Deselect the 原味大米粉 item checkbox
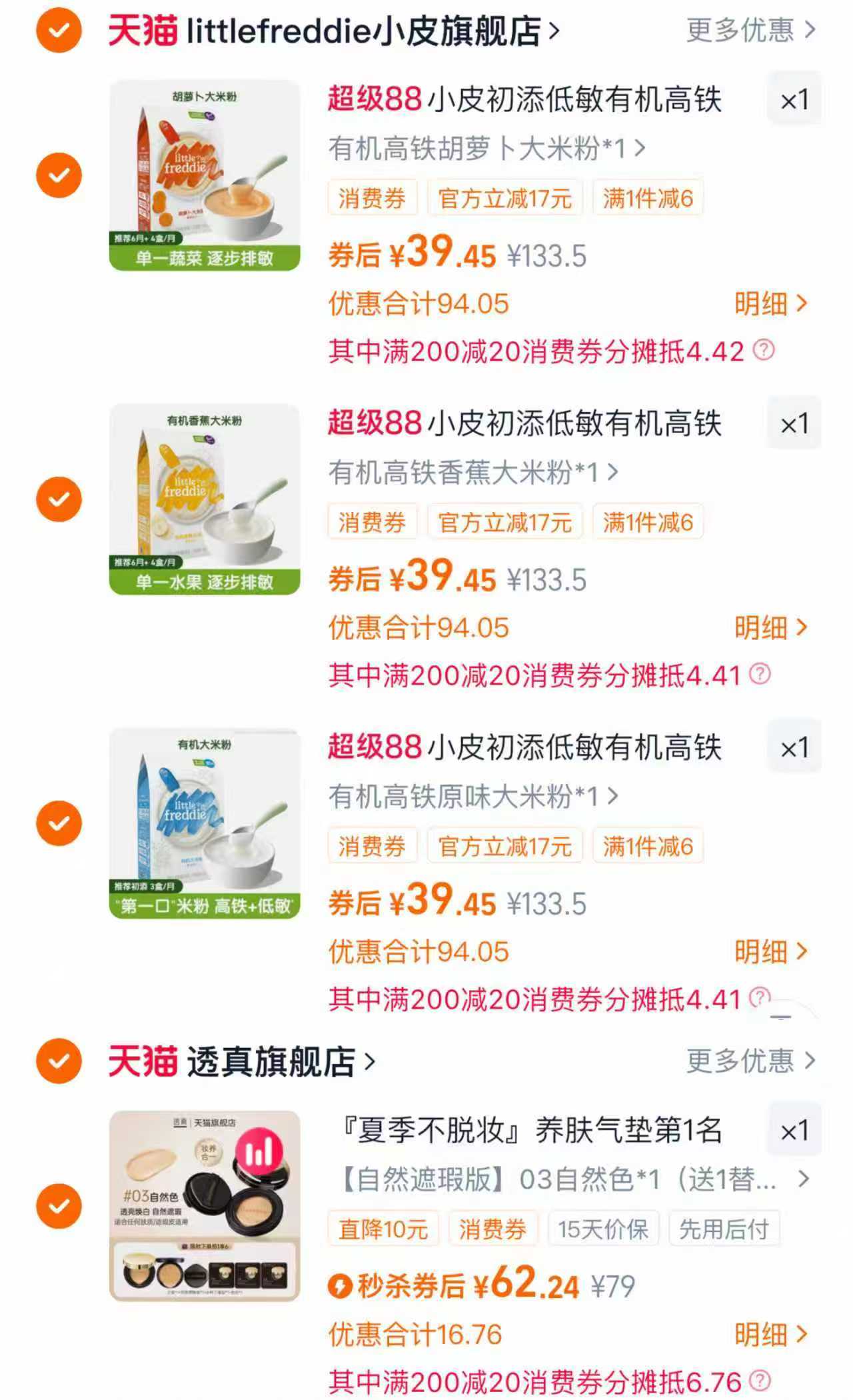 pyautogui.click(x=59, y=823)
